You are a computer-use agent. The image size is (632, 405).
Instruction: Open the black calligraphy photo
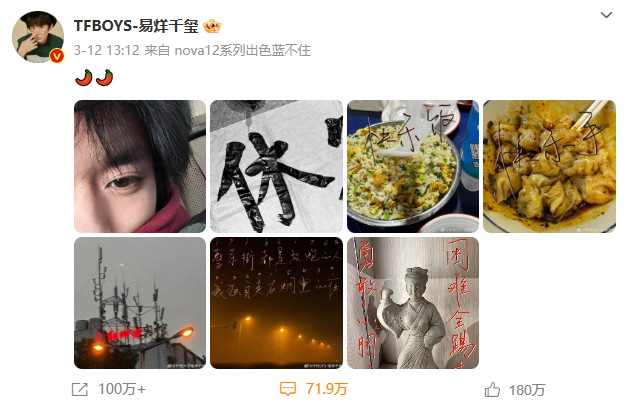click(276, 166)
